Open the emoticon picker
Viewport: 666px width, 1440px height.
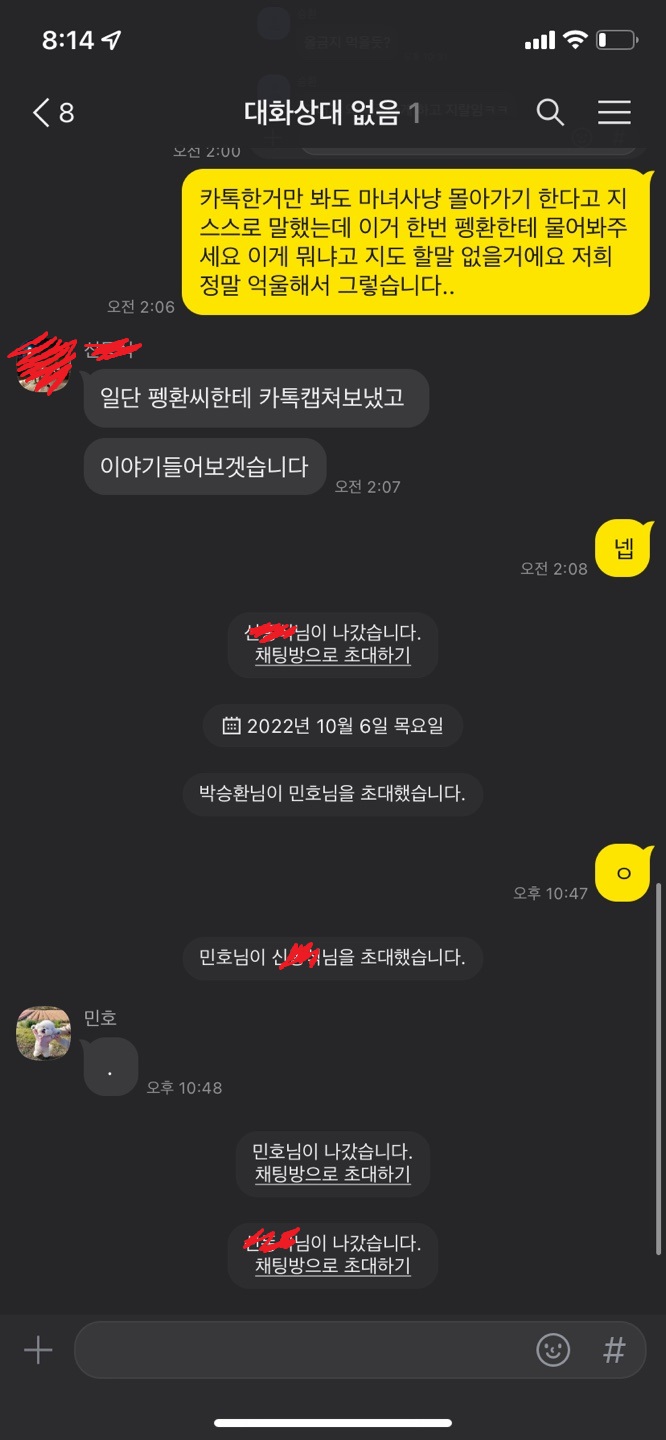[553, 1351]
